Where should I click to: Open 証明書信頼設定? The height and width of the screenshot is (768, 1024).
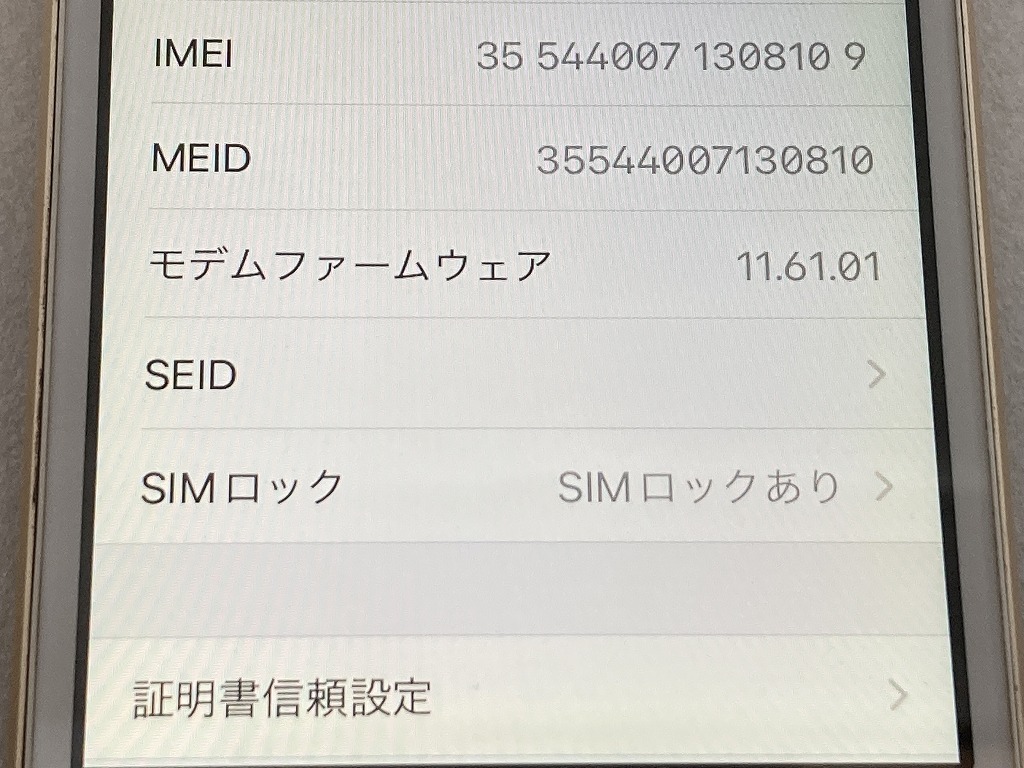coord(520,696)
